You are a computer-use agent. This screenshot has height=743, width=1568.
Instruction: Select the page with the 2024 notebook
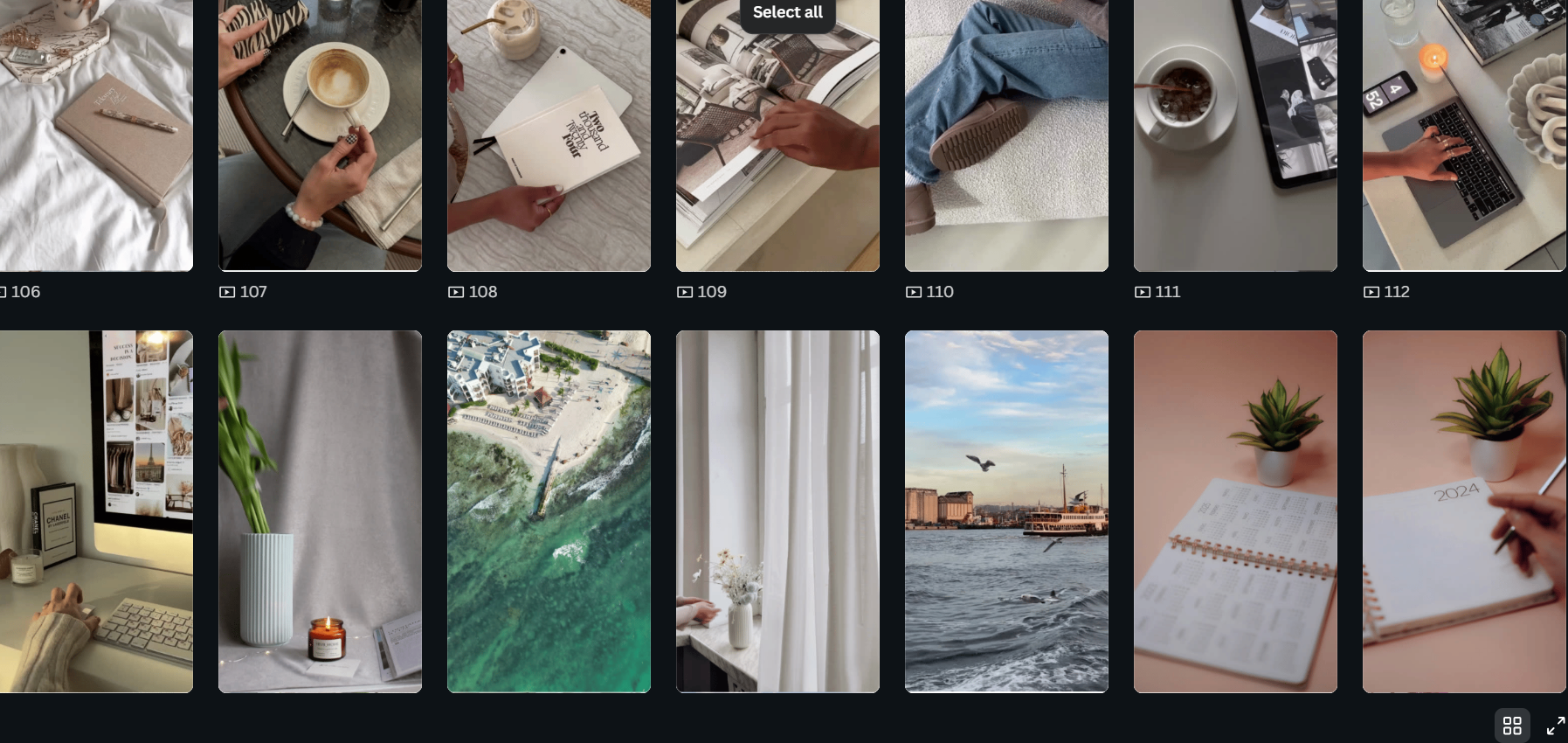[1464, 511]
